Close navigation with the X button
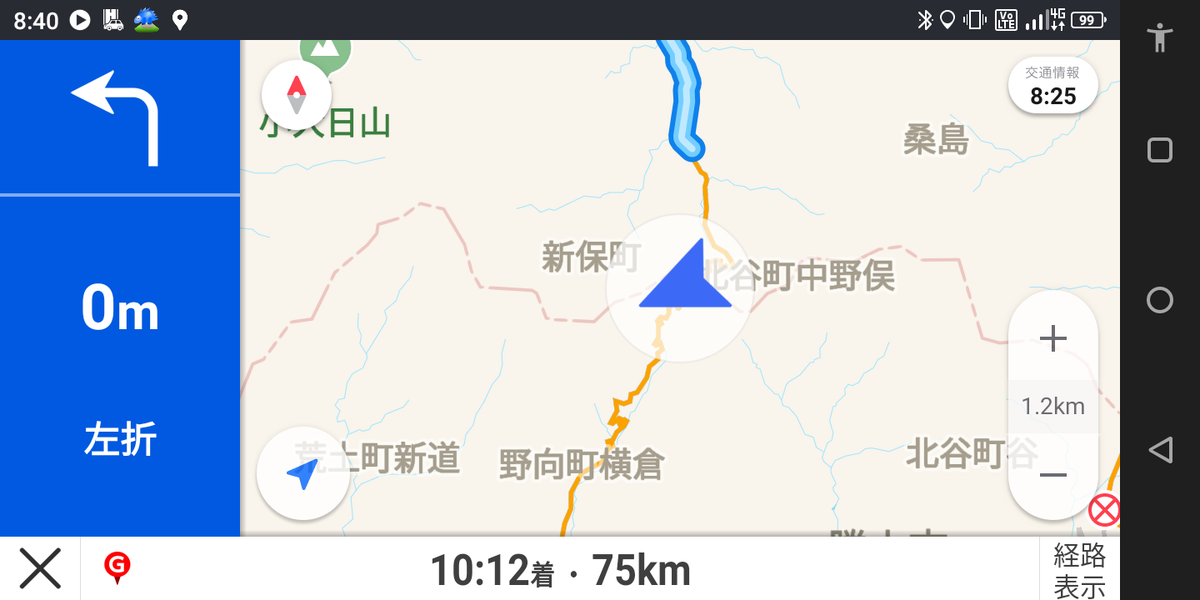The image size is (1200, 600). [40, 569]
